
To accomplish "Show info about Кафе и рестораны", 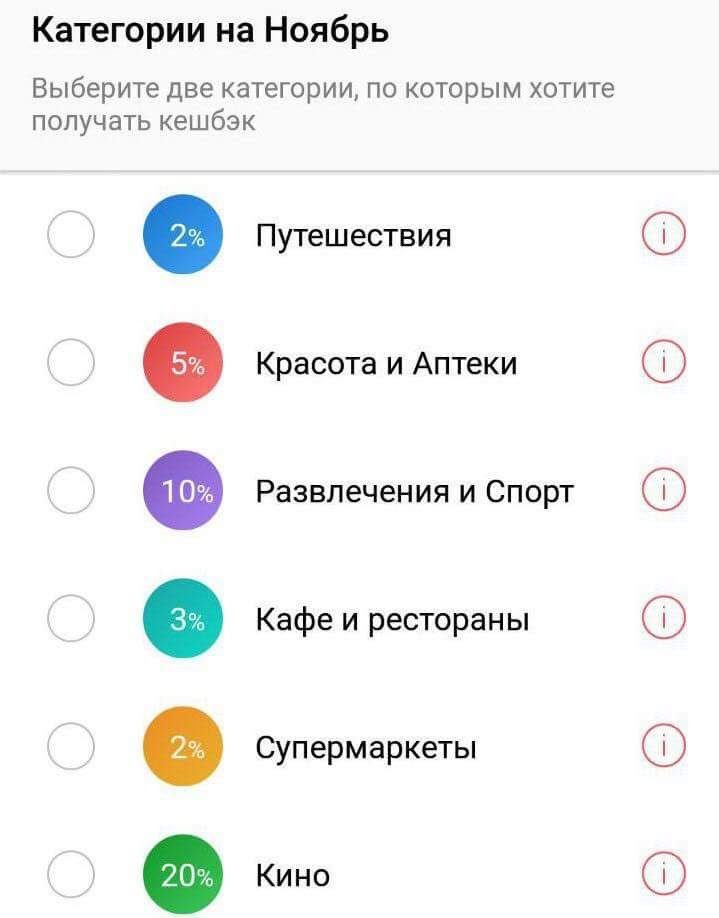I will click(662, 619).
